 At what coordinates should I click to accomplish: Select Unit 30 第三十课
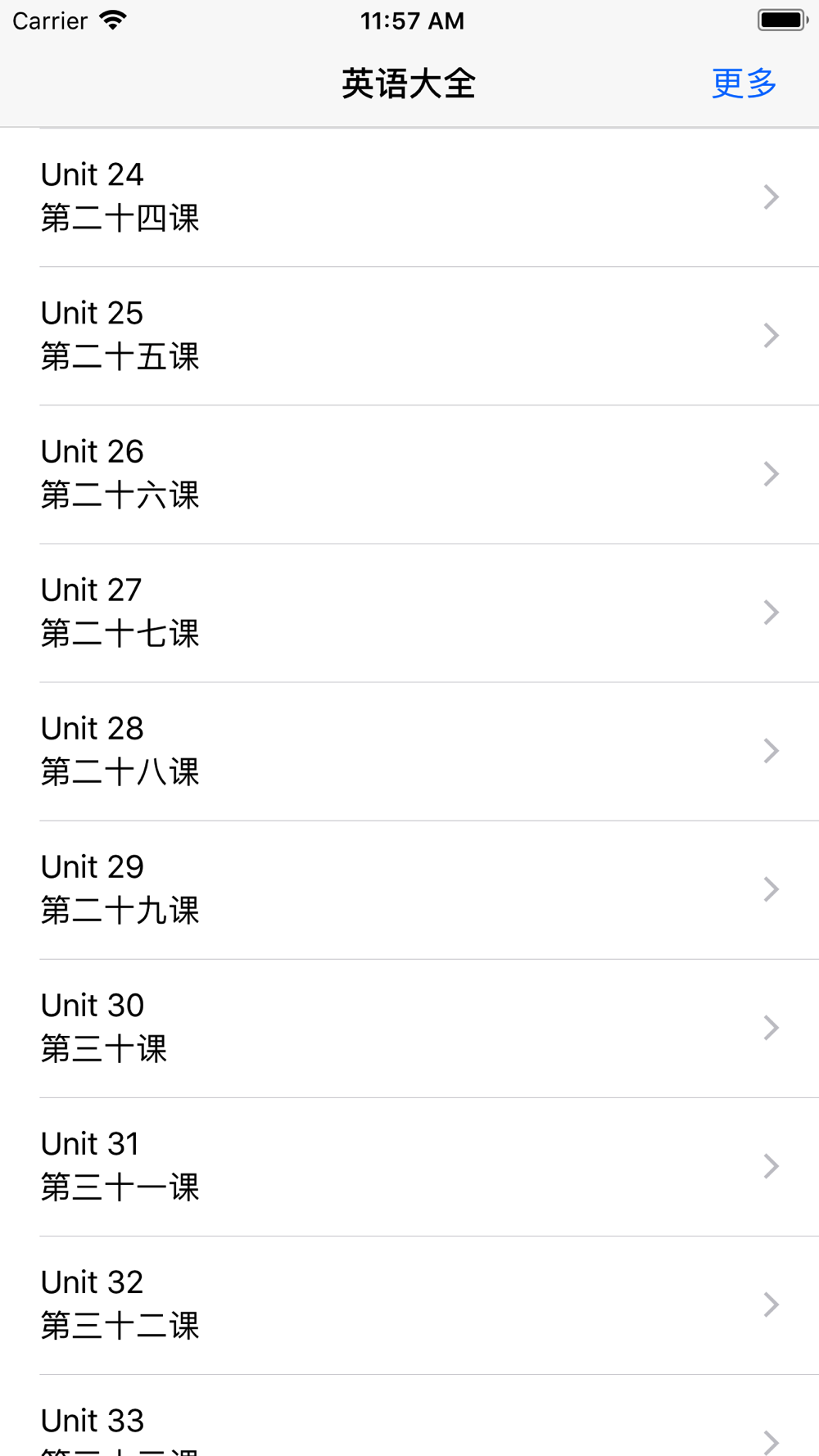(x=409, y=1028)
